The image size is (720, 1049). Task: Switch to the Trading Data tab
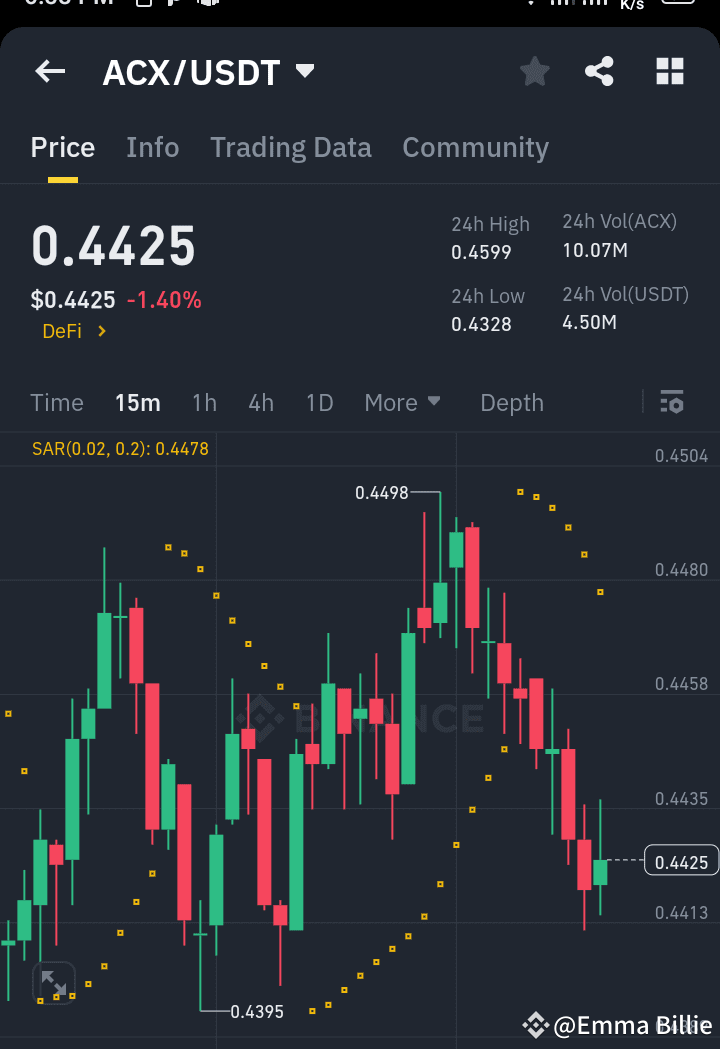click(x=290, y=147)
